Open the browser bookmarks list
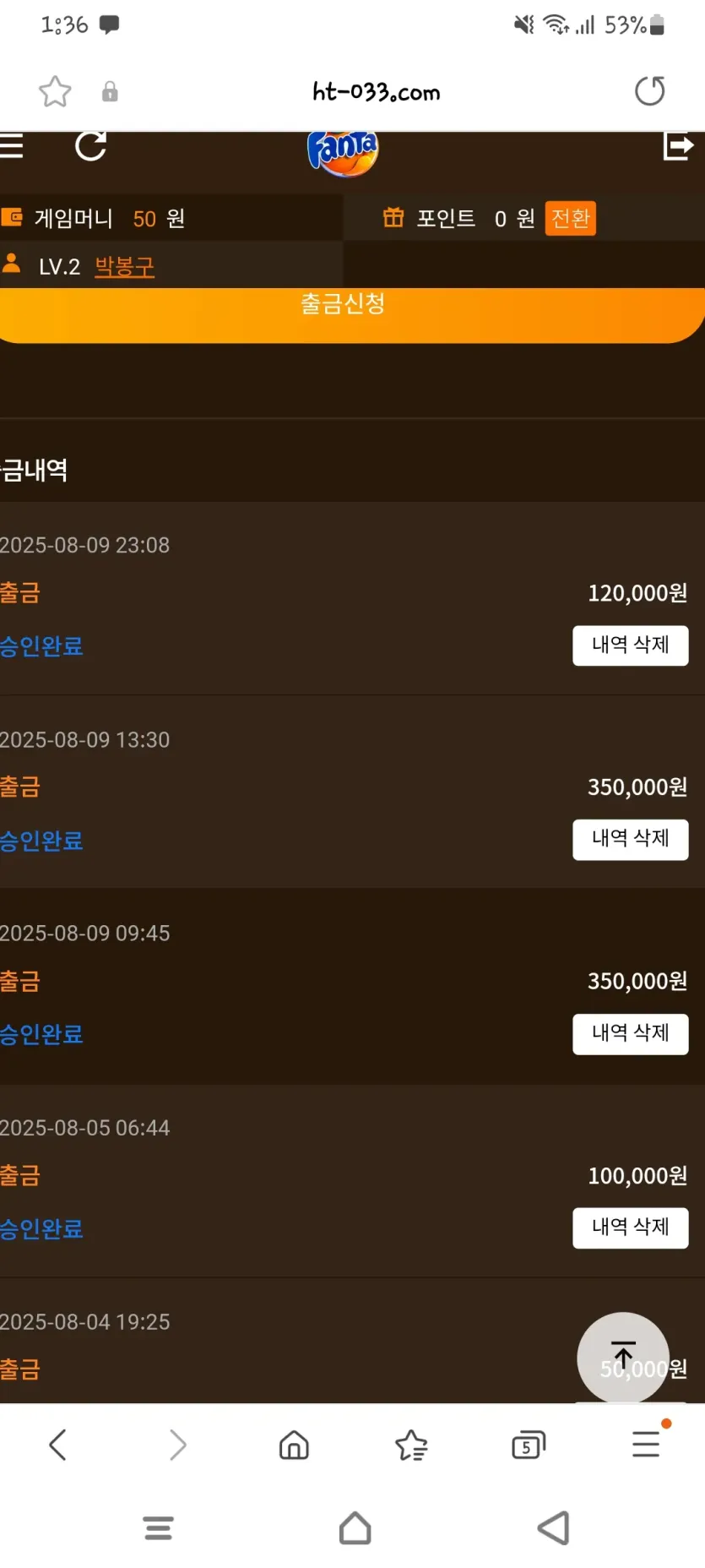The width and height of the screenshot is (705, 1568). (x=411, y=1445)
